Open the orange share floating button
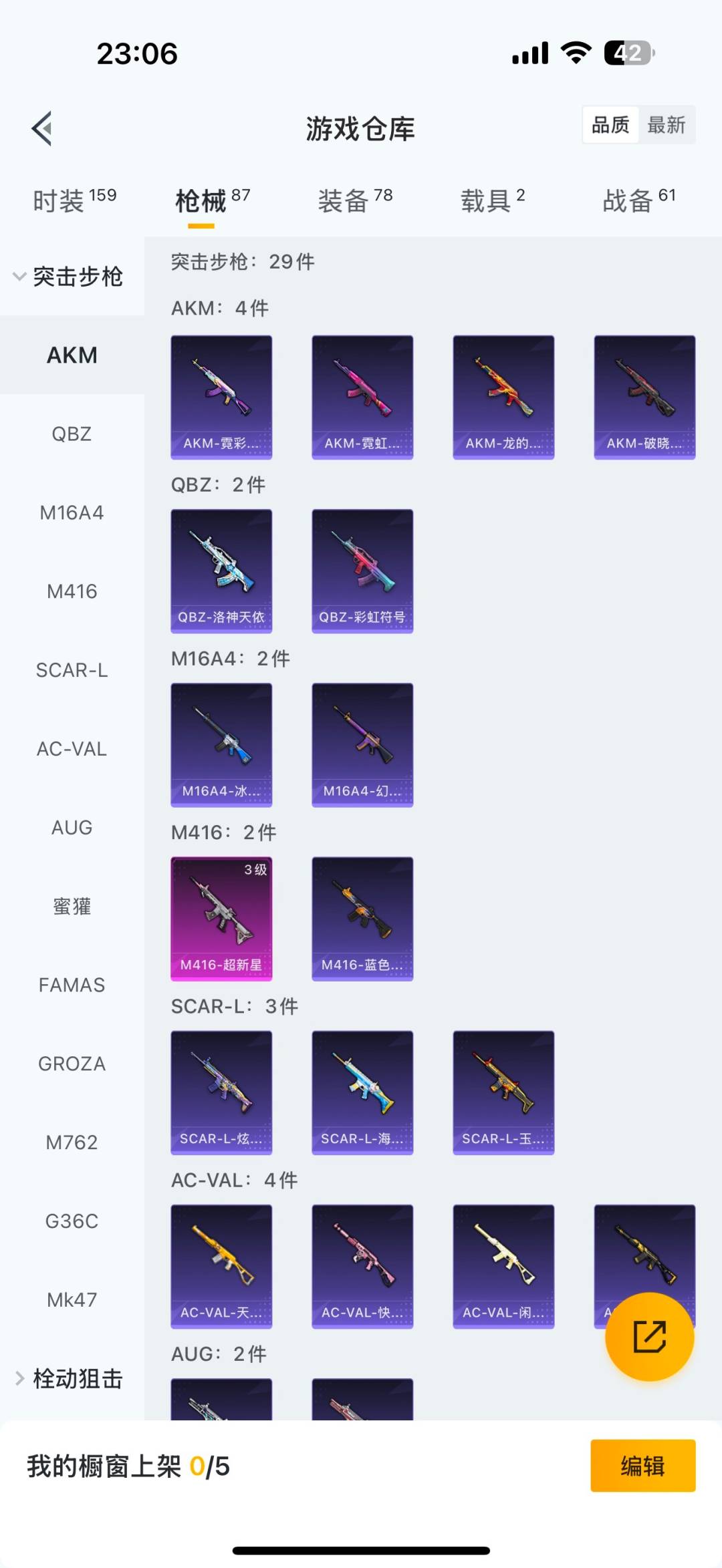This screenshot has height=1568, width=722. 648,1338
